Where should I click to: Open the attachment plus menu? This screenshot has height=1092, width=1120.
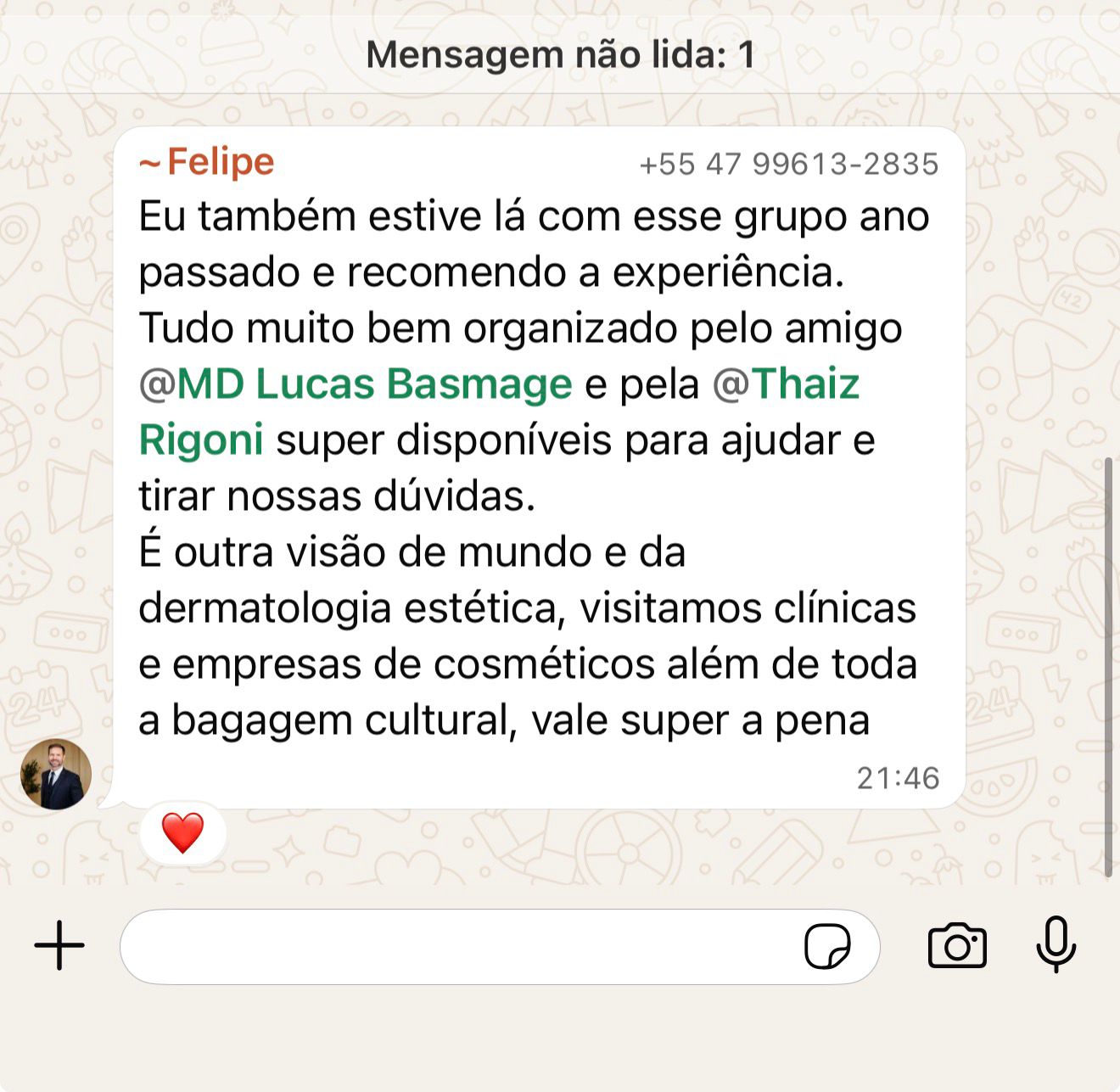coord(59,945)
